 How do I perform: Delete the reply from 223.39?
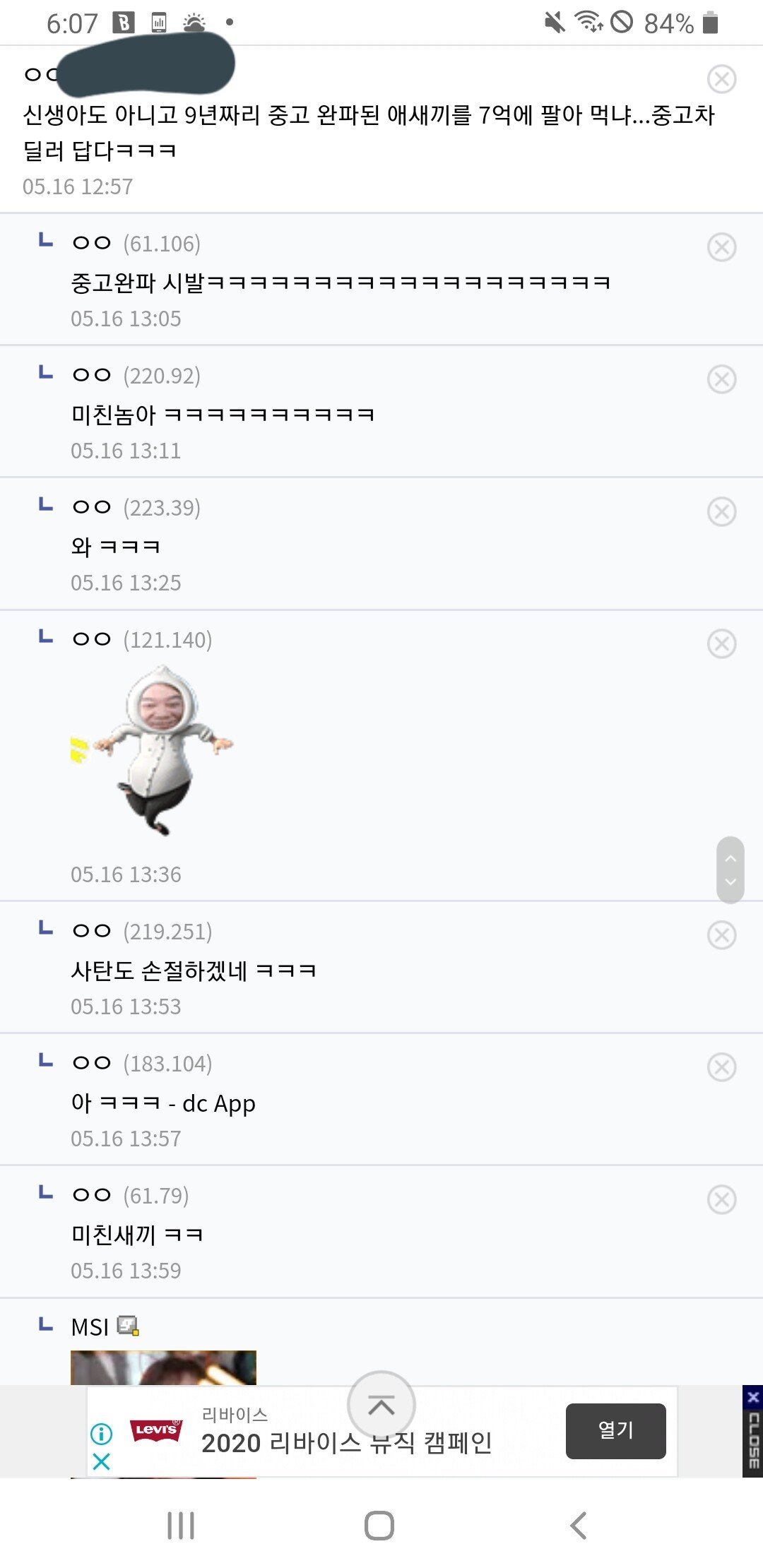click(721, 511)
